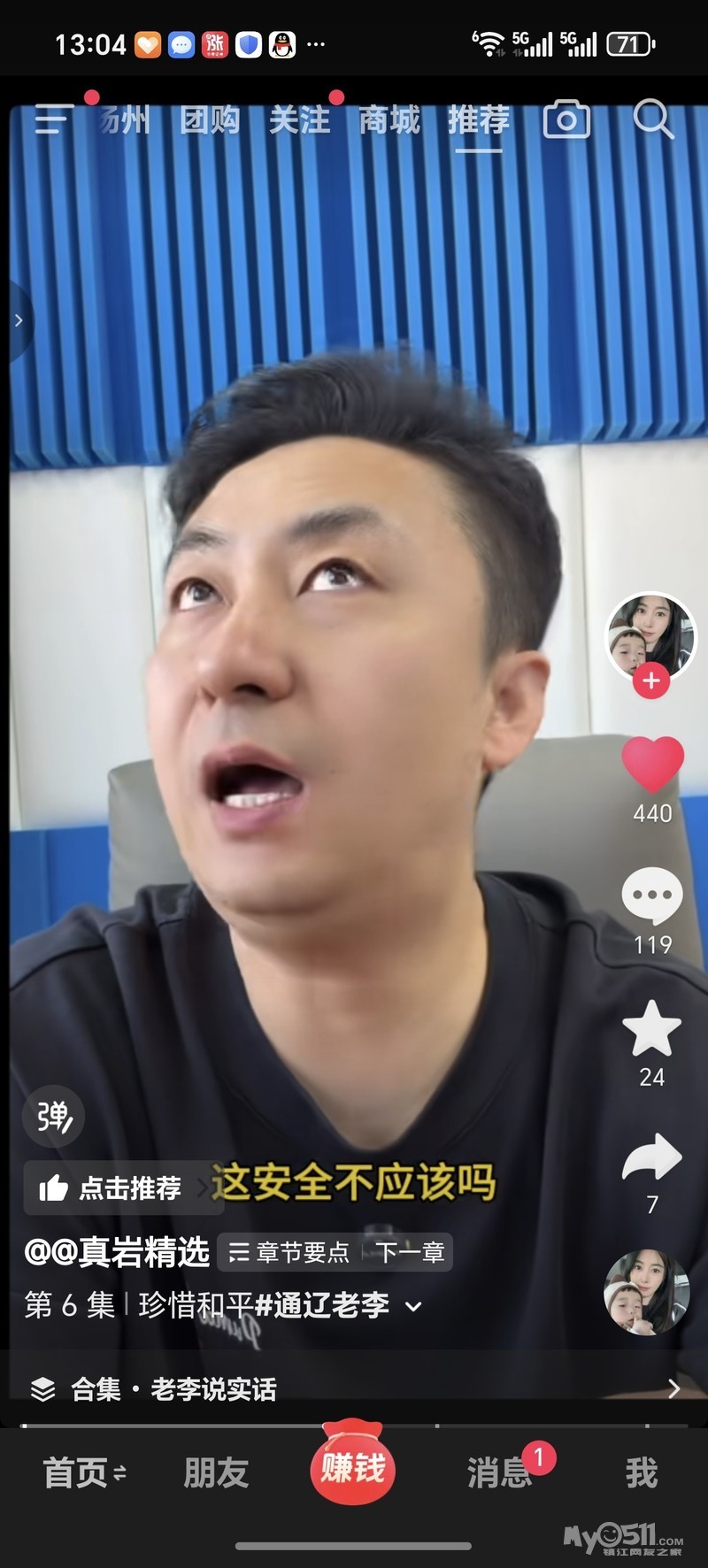Open the comments bubble icon
This screenshot has height=1568, width=708.
[x=652, y=896]
